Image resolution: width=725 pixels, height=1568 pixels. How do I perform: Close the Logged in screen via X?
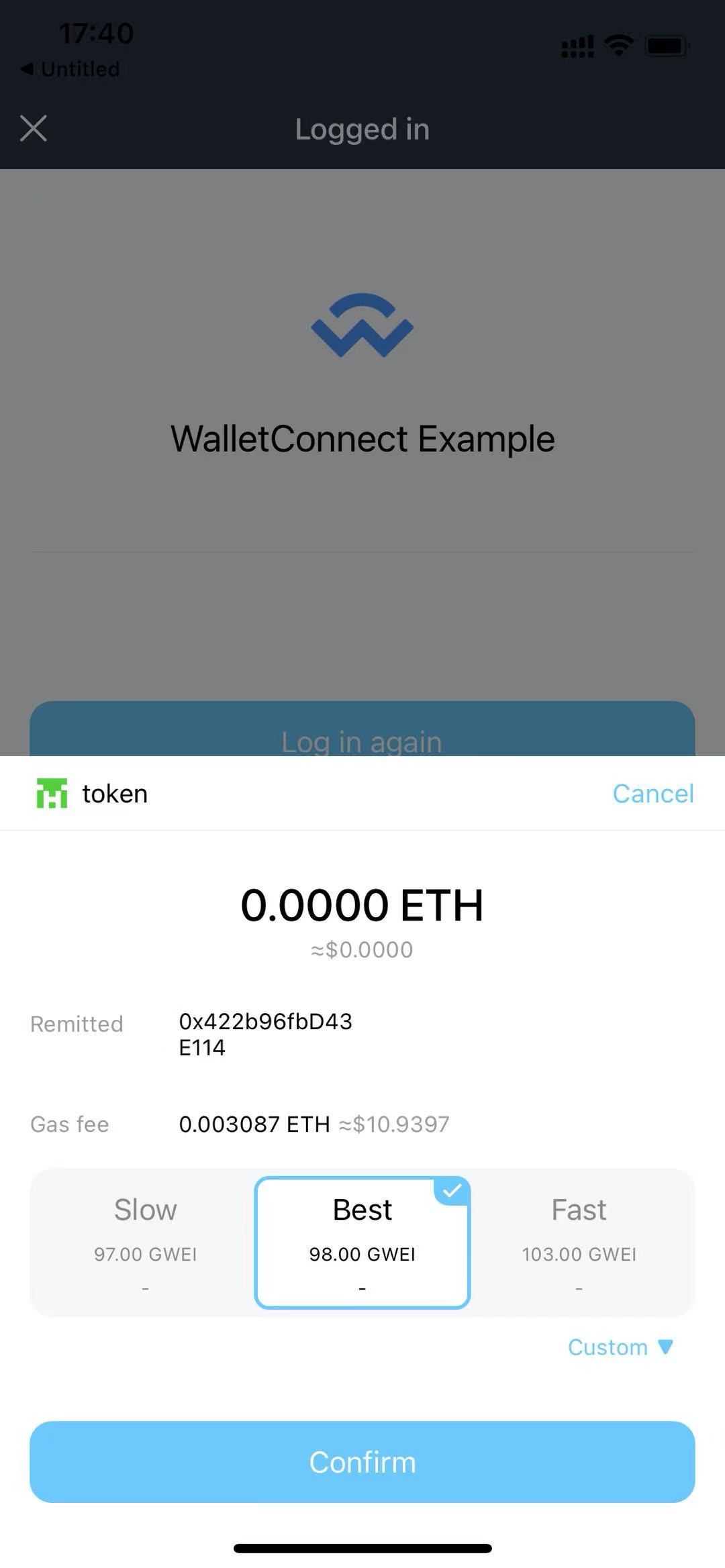(x=34, y=128)
